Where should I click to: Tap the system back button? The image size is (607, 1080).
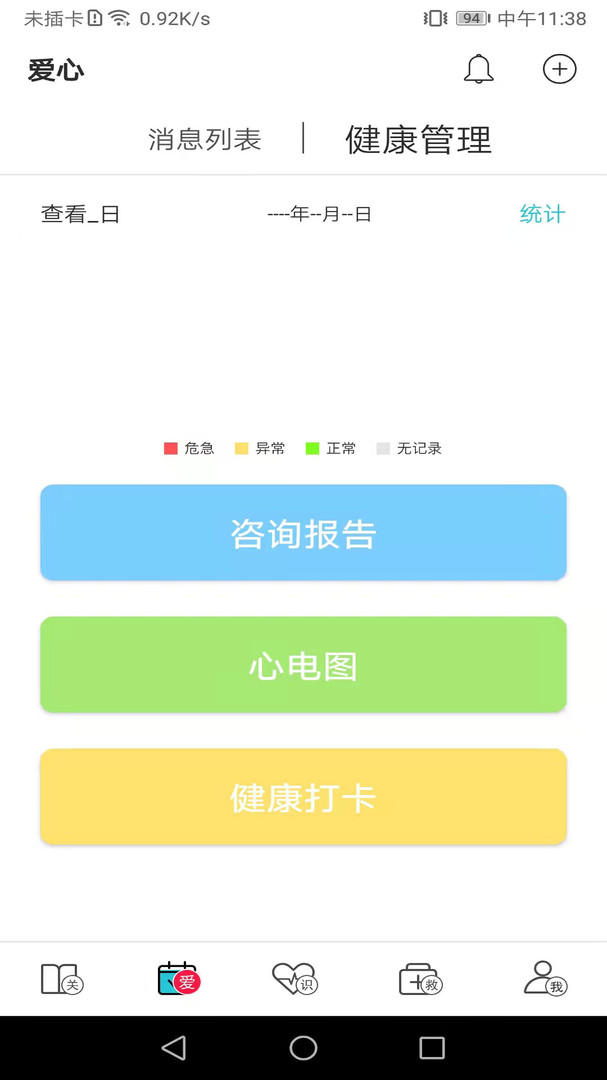[174, 1047]
